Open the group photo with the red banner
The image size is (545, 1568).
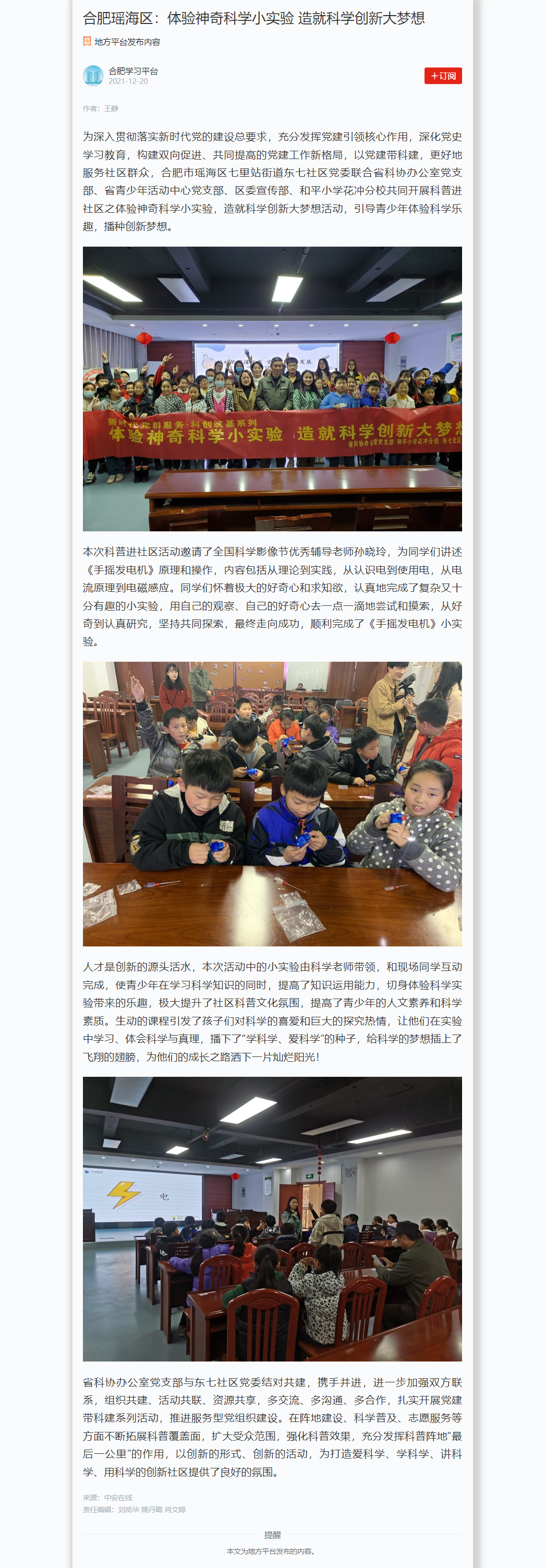[272, 388]
